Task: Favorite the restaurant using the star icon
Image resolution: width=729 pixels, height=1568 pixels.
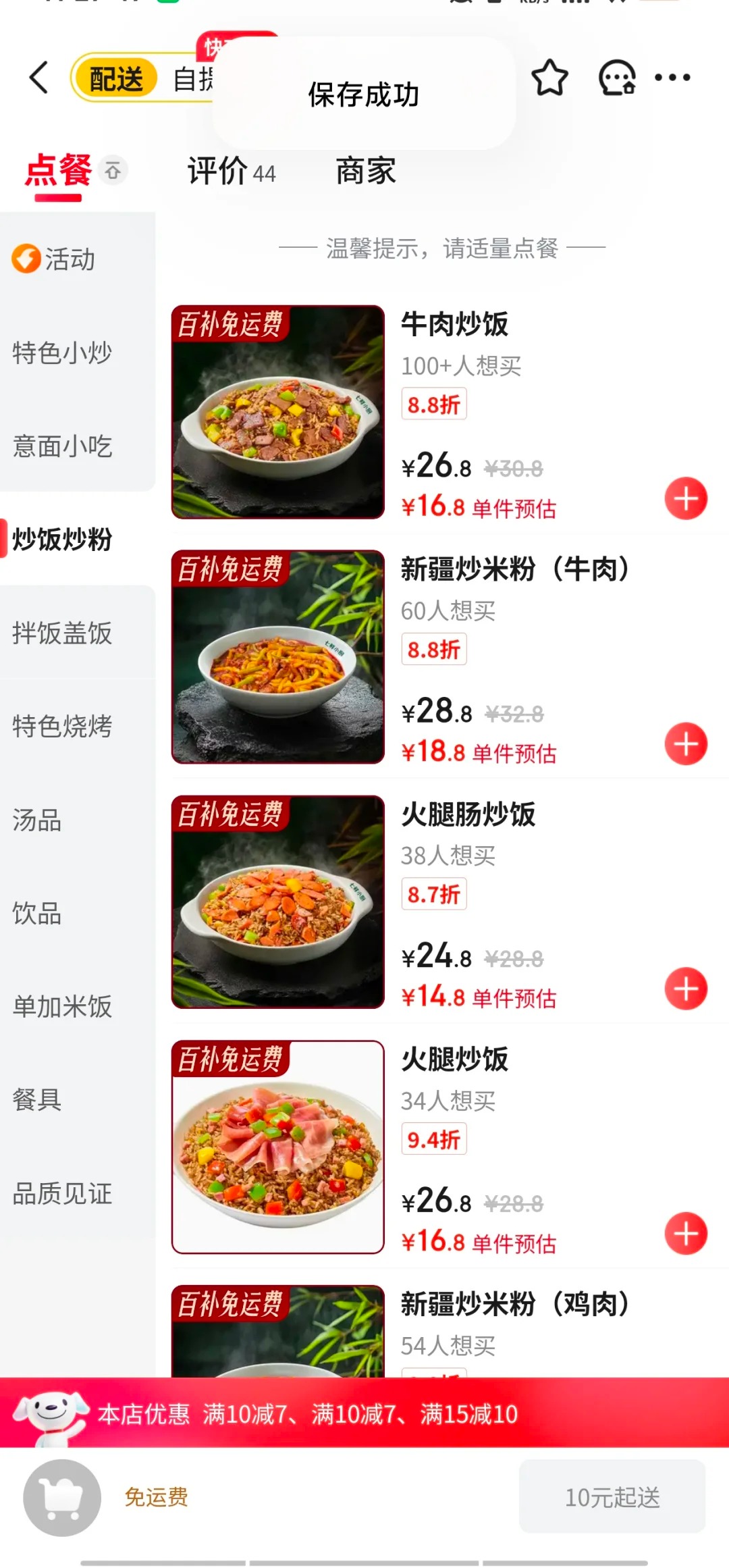Action: point(550,77)
